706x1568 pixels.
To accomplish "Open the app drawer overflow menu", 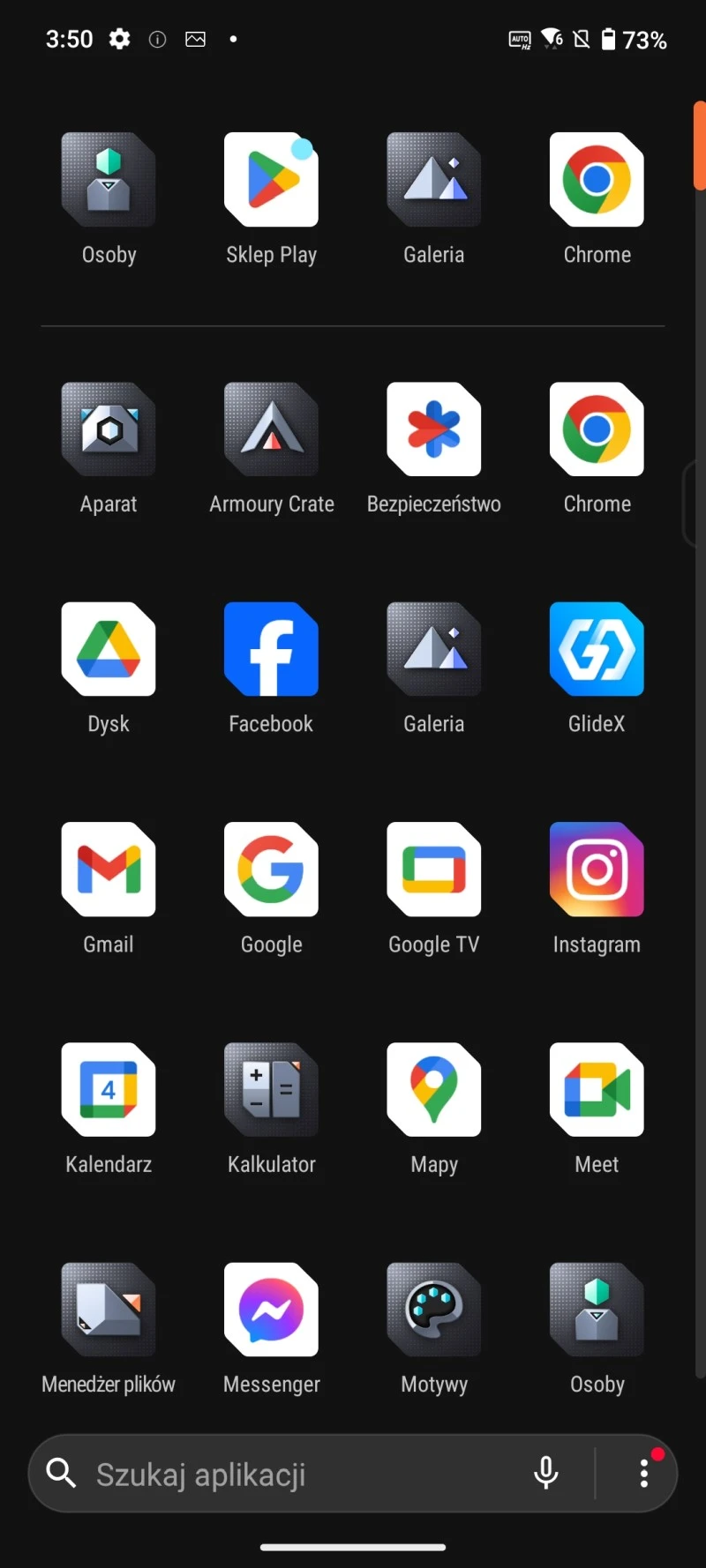I will click(x=644, y=1473).
